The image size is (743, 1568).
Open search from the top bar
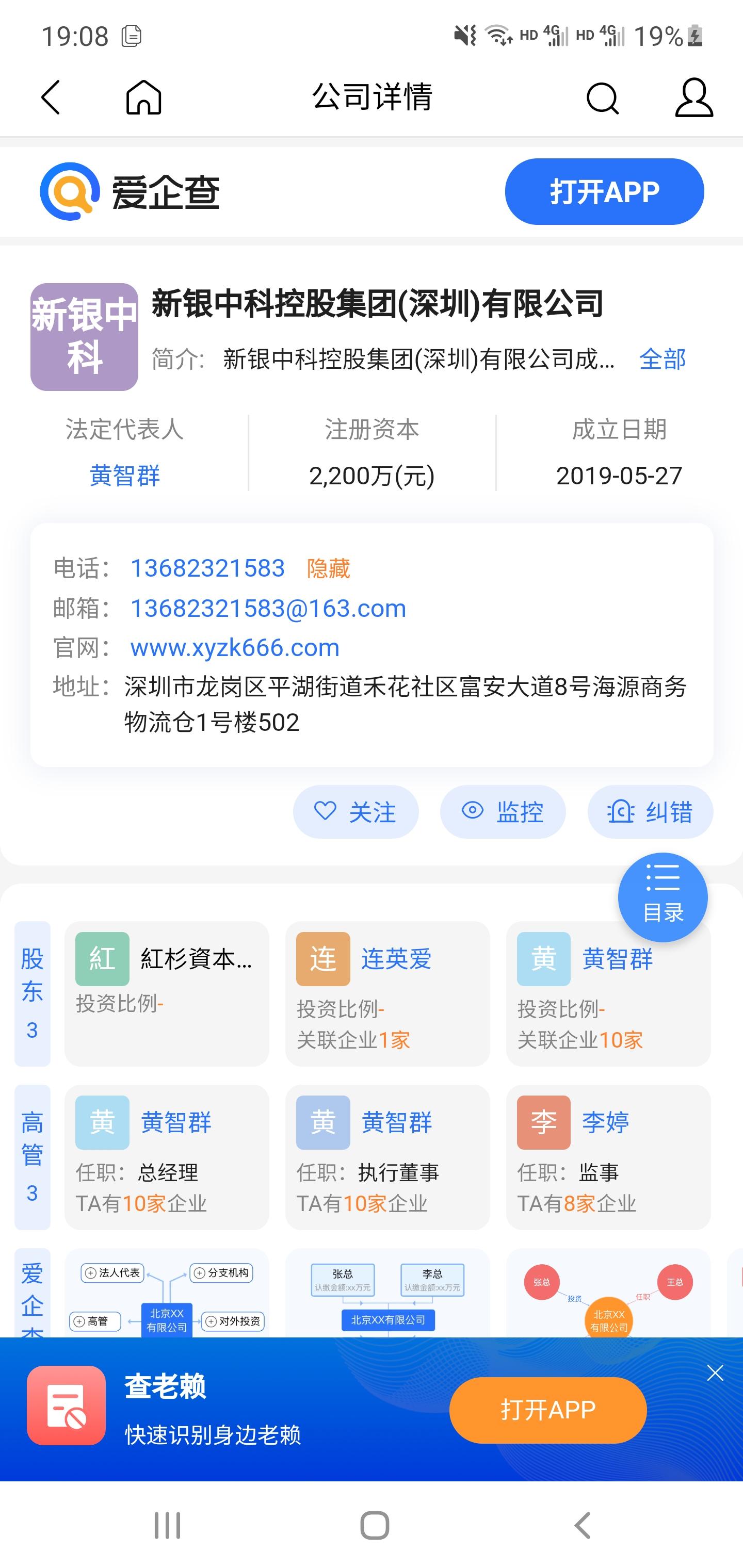tap(602, 97)
